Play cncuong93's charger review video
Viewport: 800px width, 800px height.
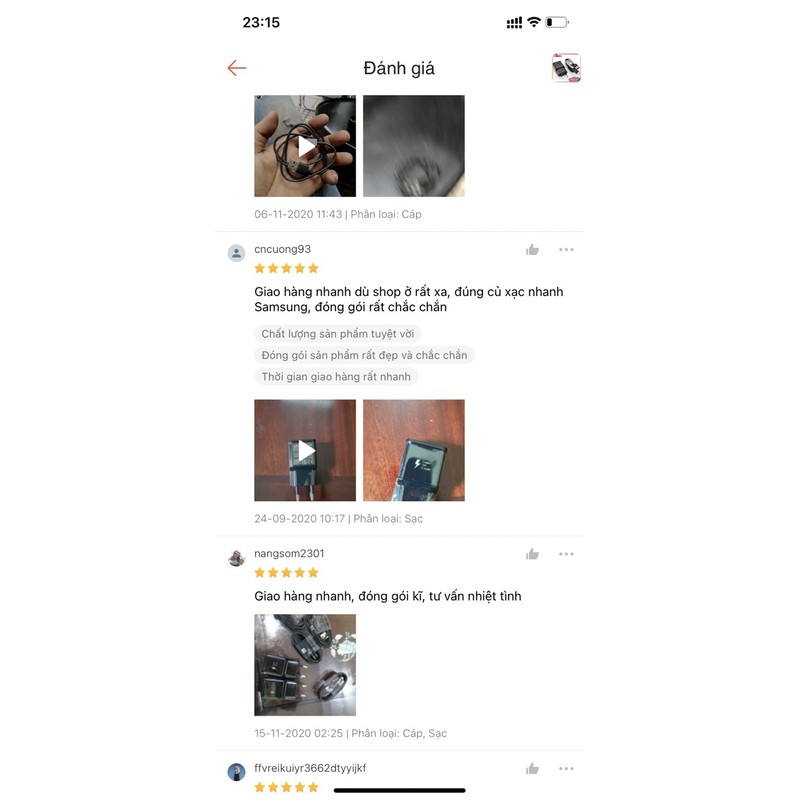pyautogui.click(x=305, y=450)
